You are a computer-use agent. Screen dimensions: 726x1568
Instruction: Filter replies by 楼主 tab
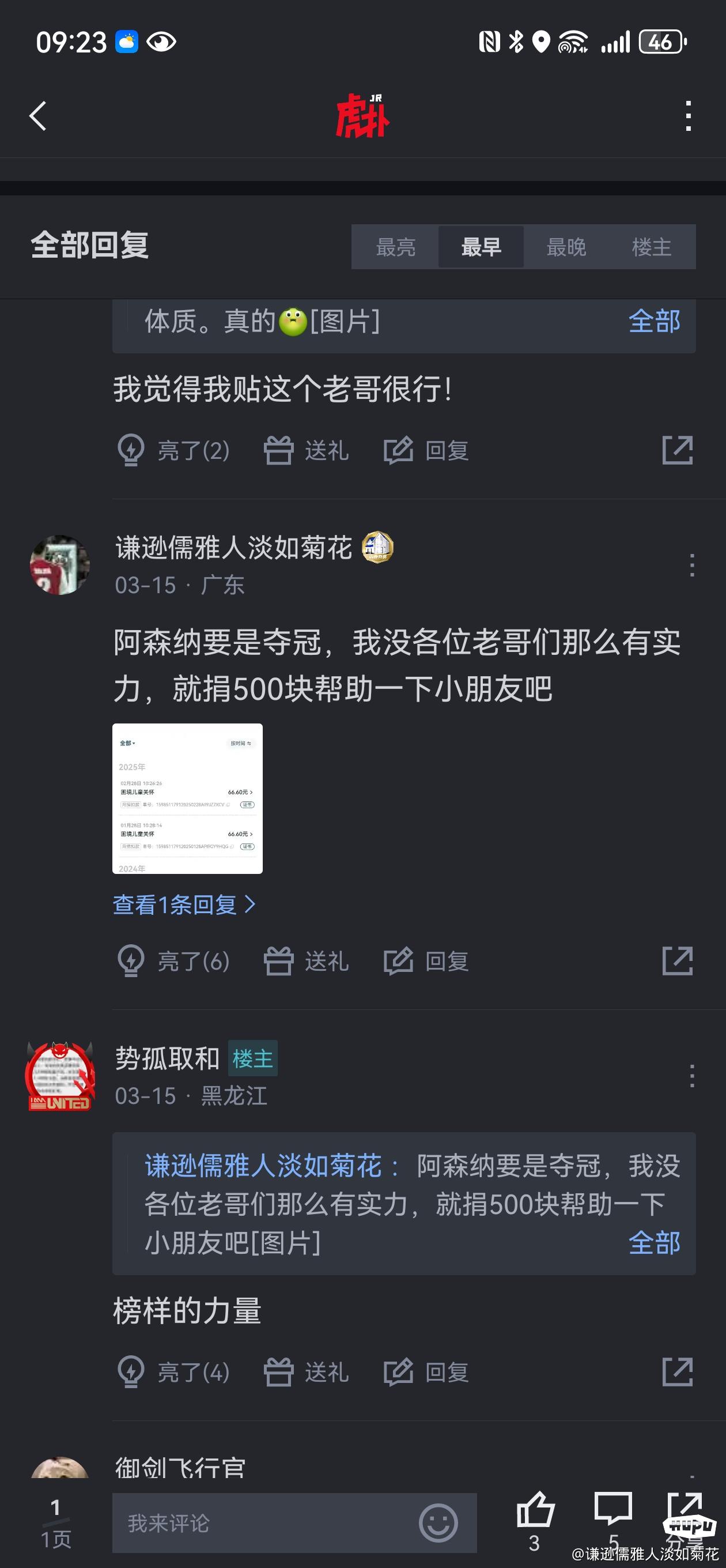pos(651,247)
